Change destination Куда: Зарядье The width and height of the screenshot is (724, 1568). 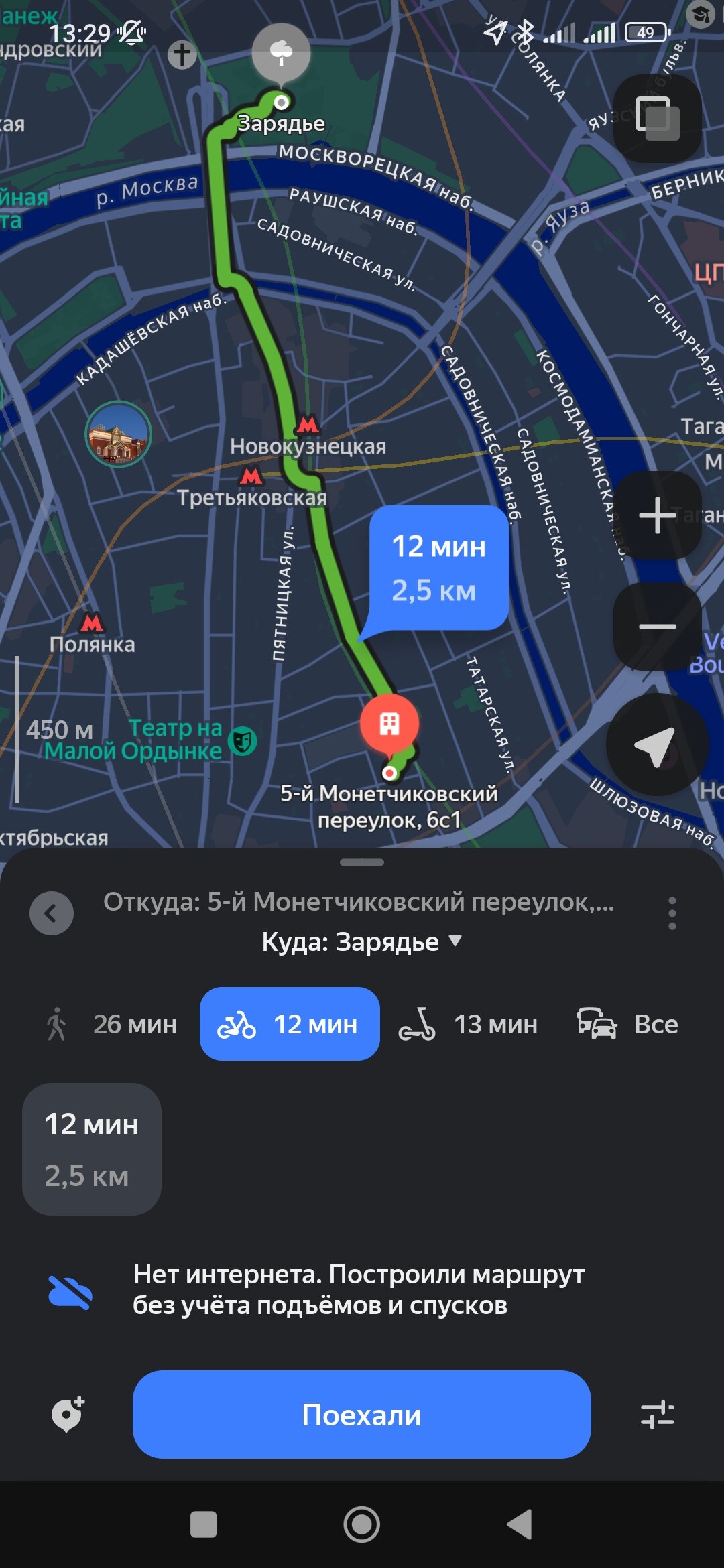coord(361,941)
